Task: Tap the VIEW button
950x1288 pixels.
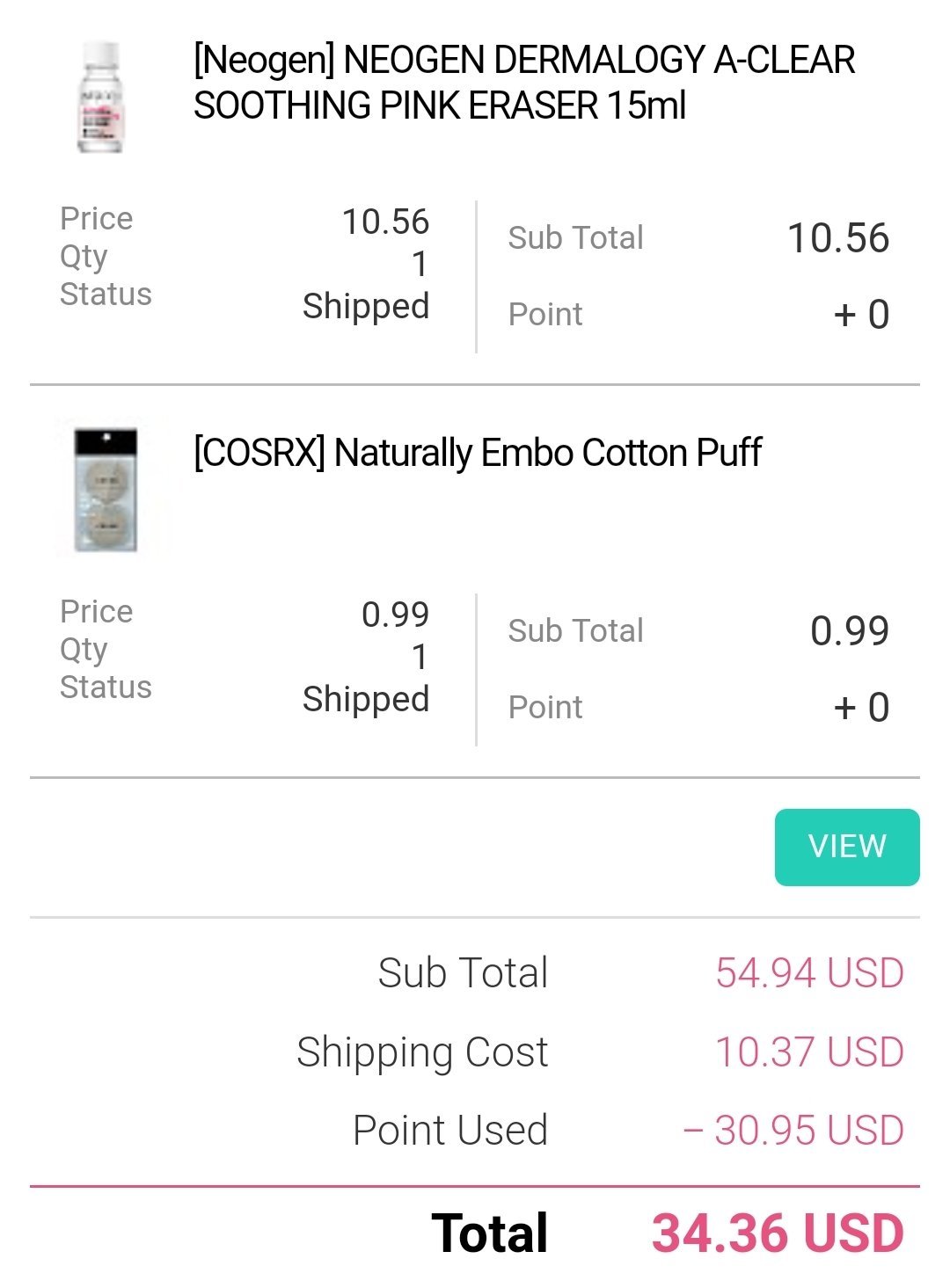Action: (x=846, y=847)
